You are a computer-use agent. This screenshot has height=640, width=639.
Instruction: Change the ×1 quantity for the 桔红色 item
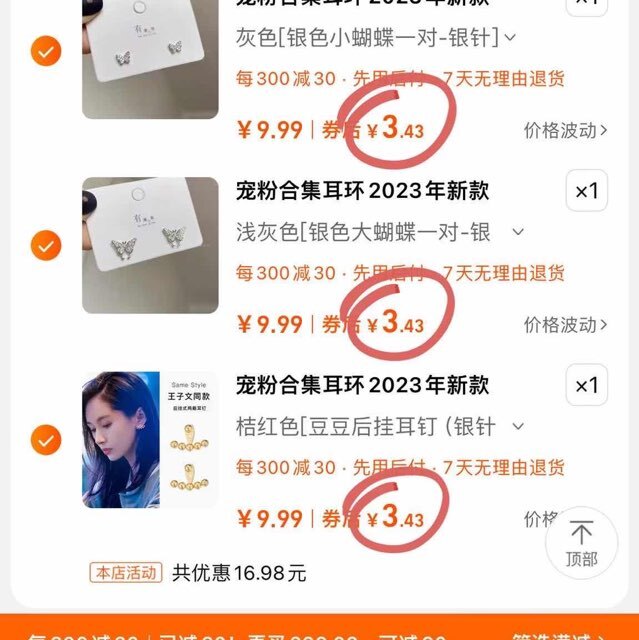tap(587, 385)
